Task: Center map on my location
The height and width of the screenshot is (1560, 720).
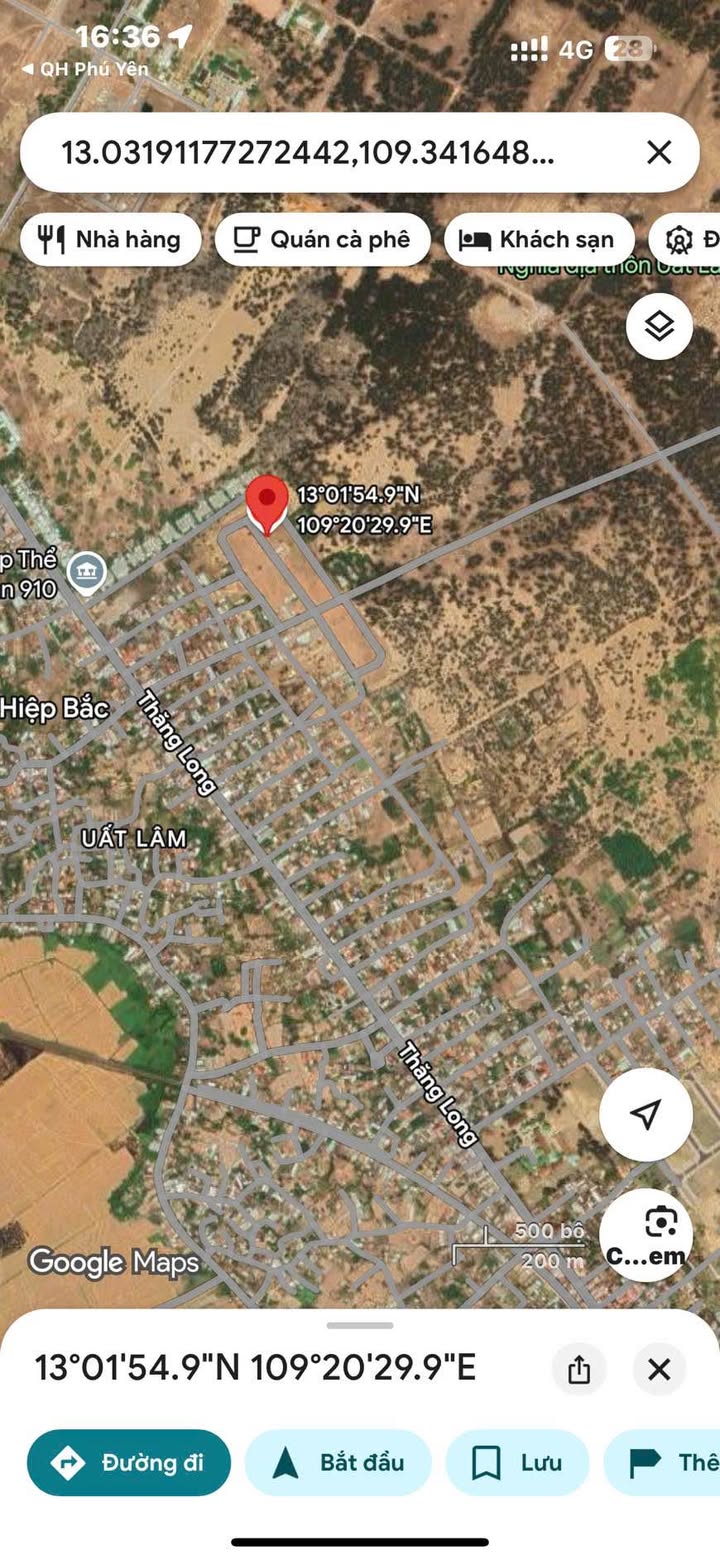Action: [x=646, y=1114]
